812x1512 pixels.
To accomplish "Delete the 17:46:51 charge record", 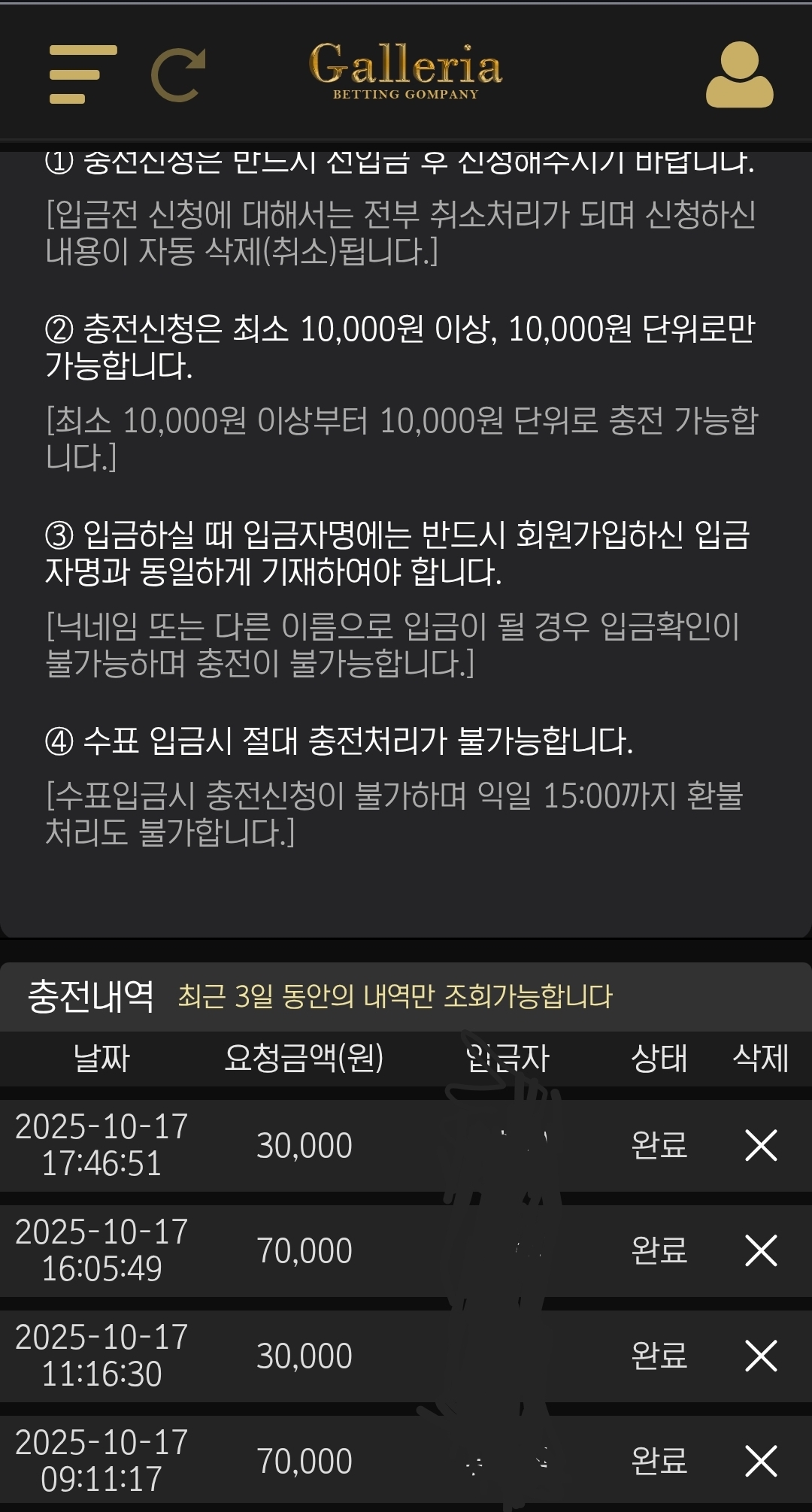I will click(761, 1145).
